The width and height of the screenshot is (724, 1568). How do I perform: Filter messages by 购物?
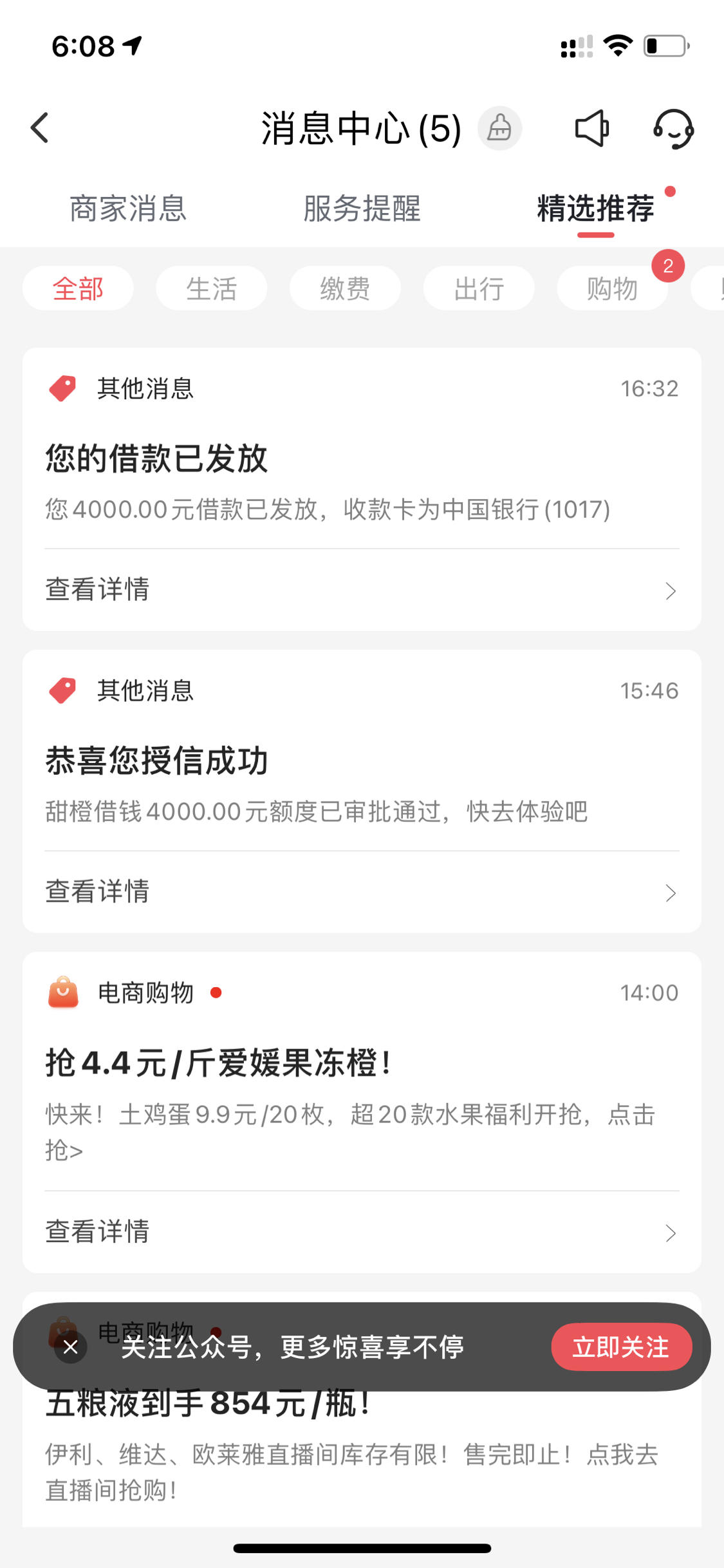pyautogui.click(x=612, y=288)
